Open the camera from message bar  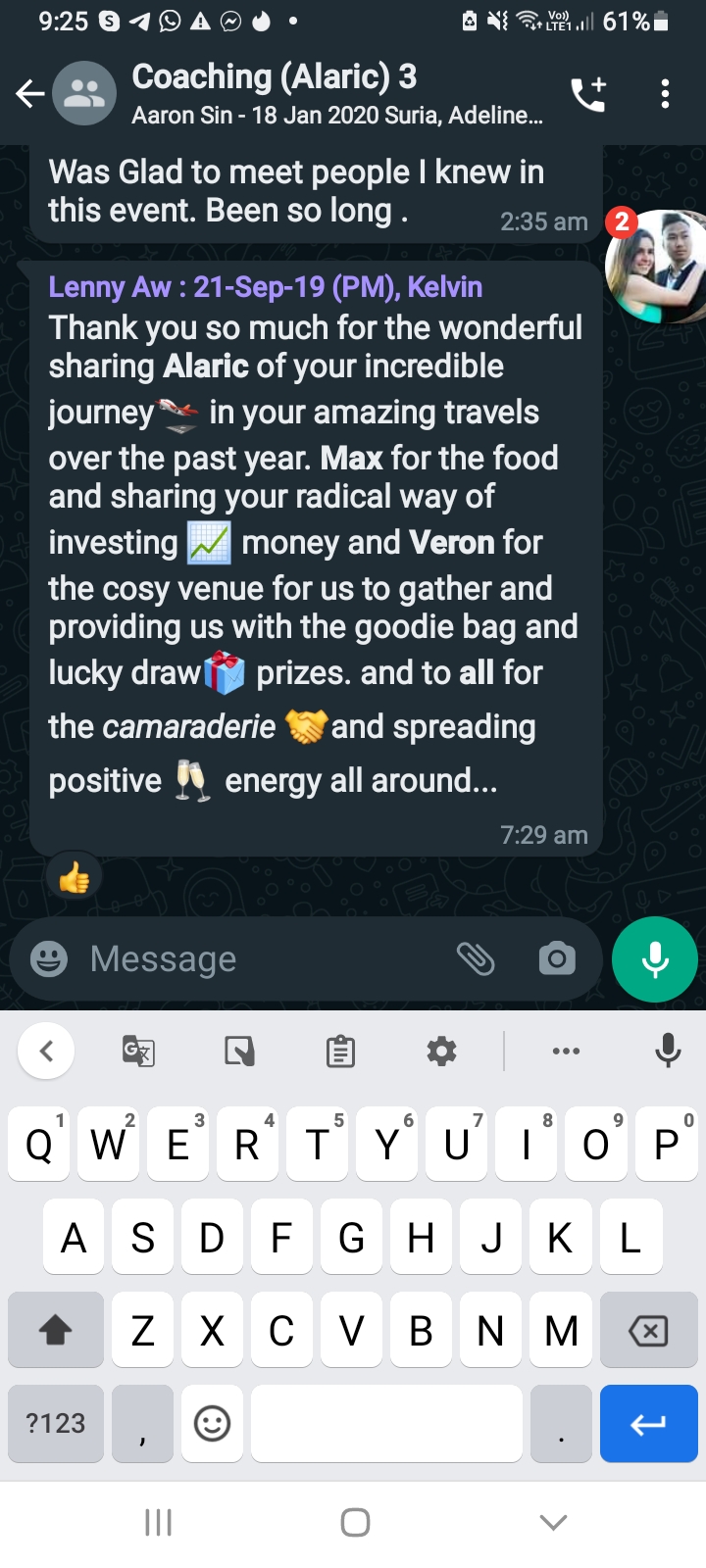(x=557, y=958)
